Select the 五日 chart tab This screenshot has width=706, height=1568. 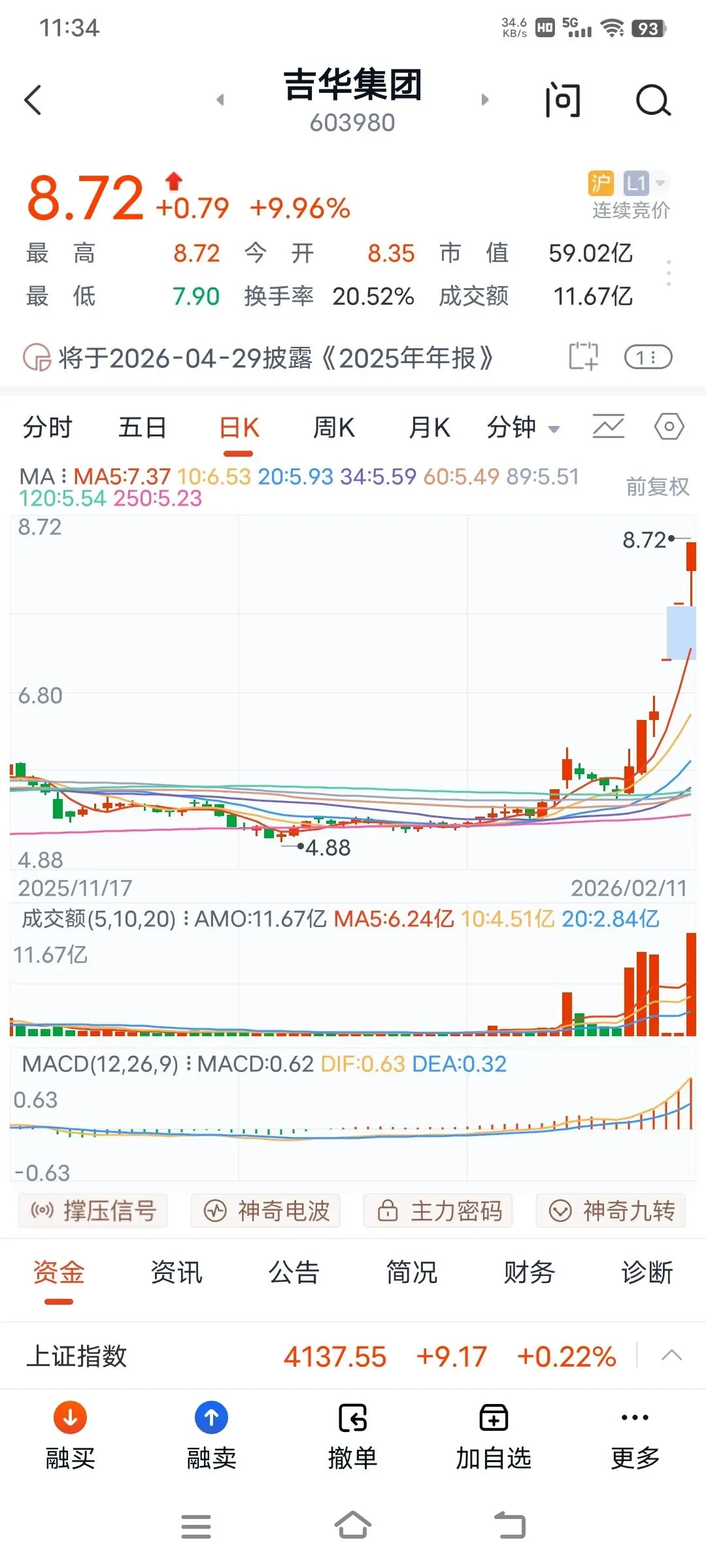[x=143, y=428]
